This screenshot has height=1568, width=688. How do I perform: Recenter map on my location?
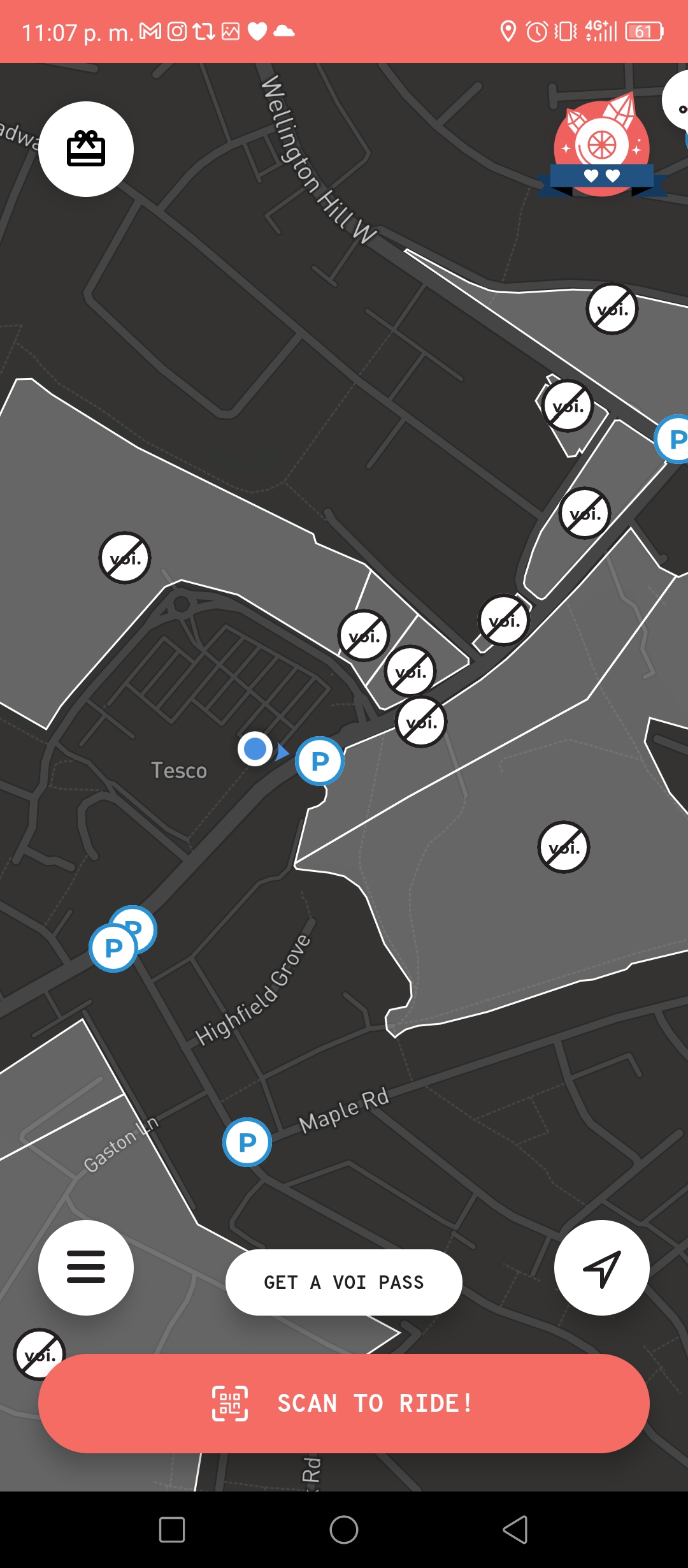(x=602, y=1267)
